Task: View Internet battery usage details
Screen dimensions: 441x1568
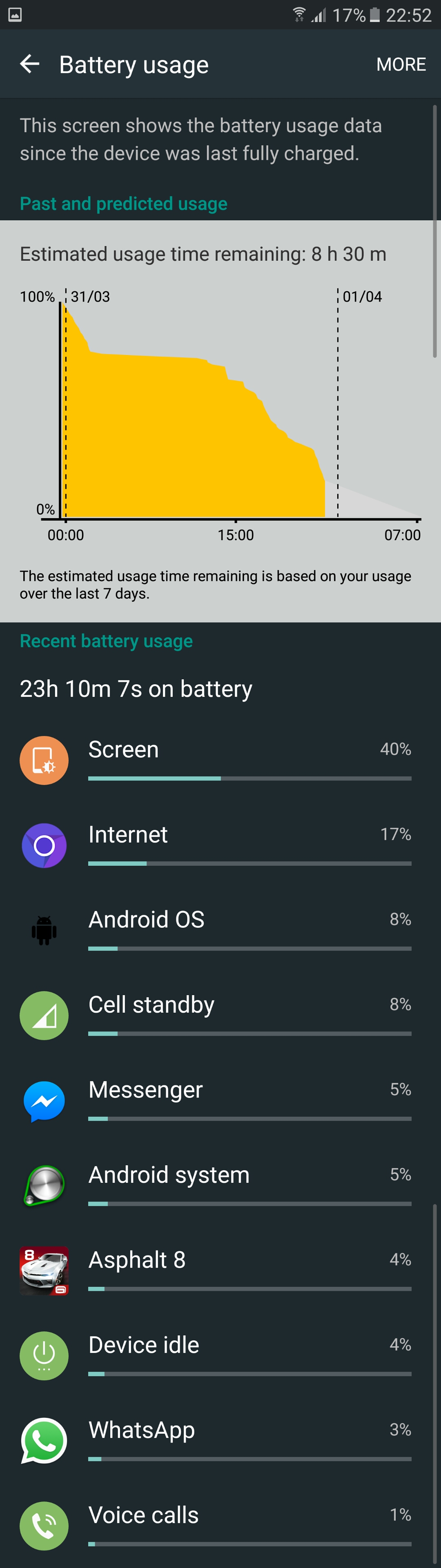Action: coord(220,844)
